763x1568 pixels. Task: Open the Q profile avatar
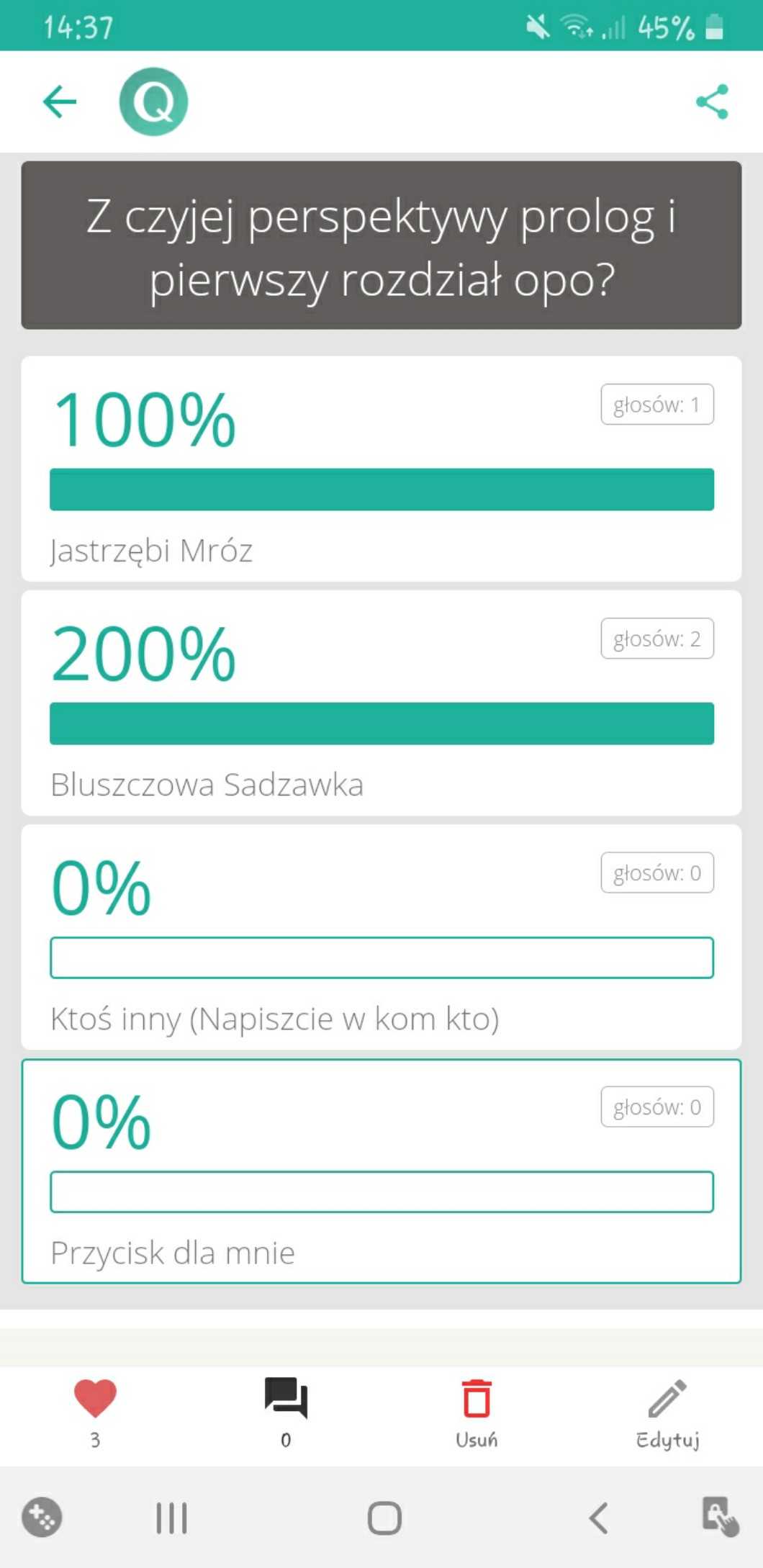click(153, 102)
